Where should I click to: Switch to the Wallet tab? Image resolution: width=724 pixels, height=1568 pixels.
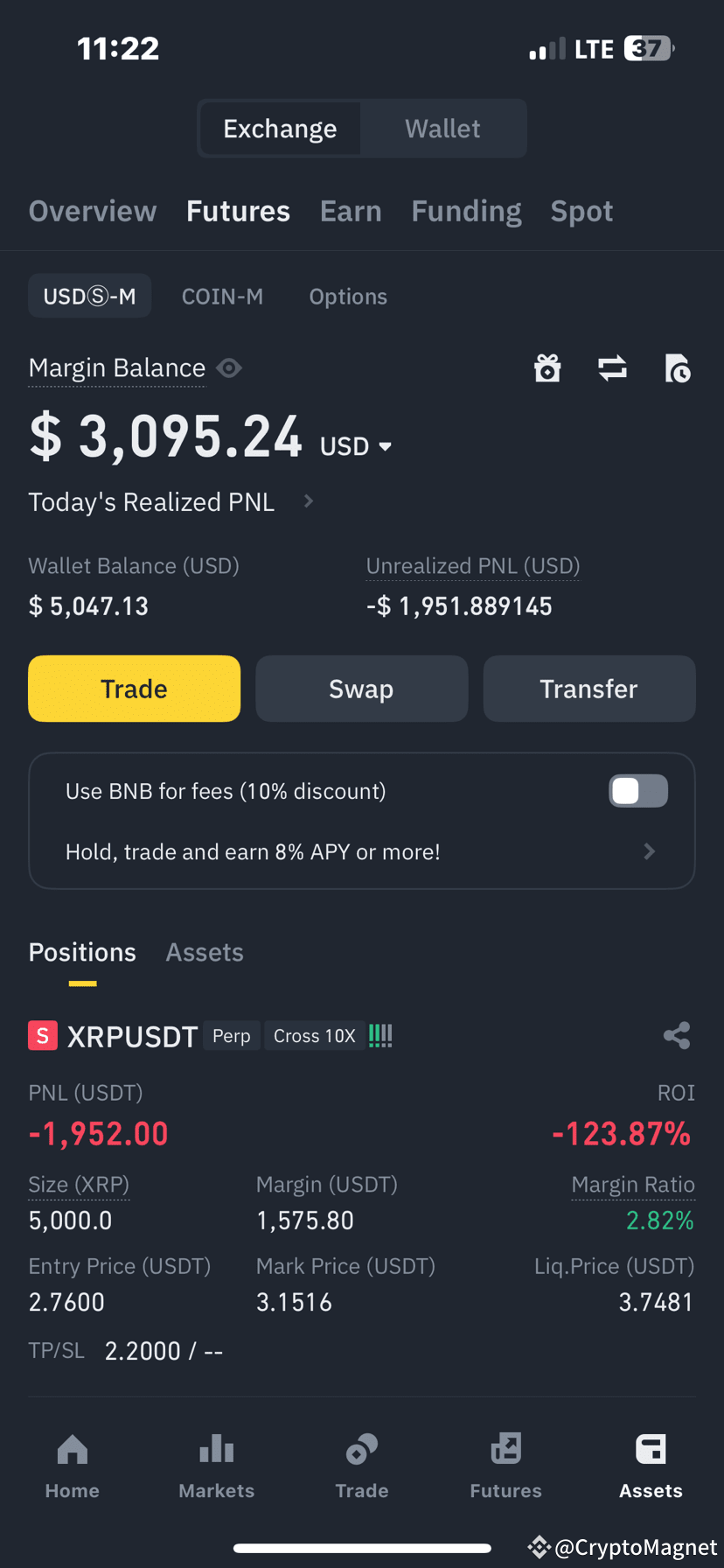(442, 128)
